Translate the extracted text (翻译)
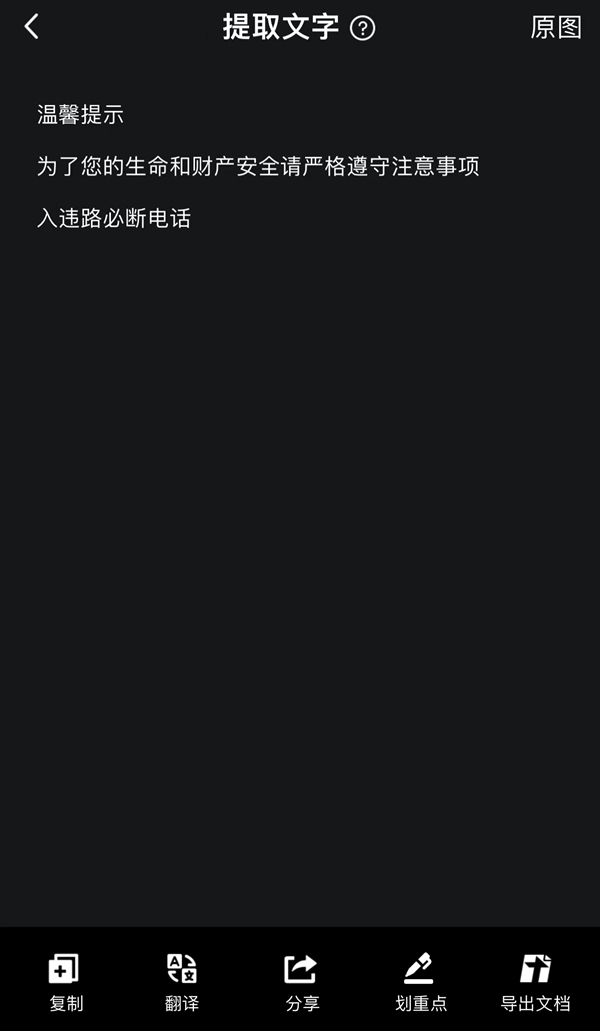Viewport: 600px width, 1031px height. click(x=182, y=981)
